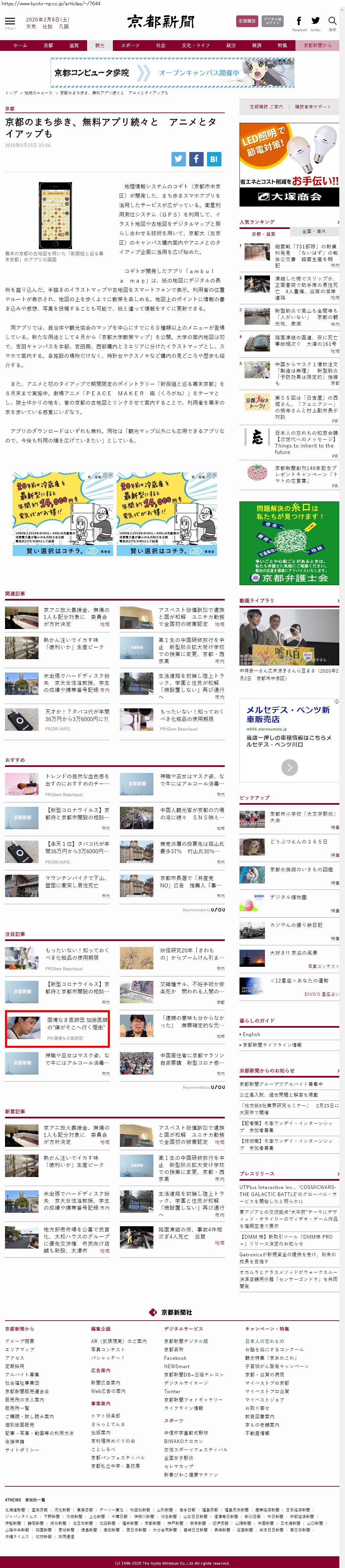Go to the 経済 section tab
The width and height of the screenshot is (345, 1568).
[257, 45]
